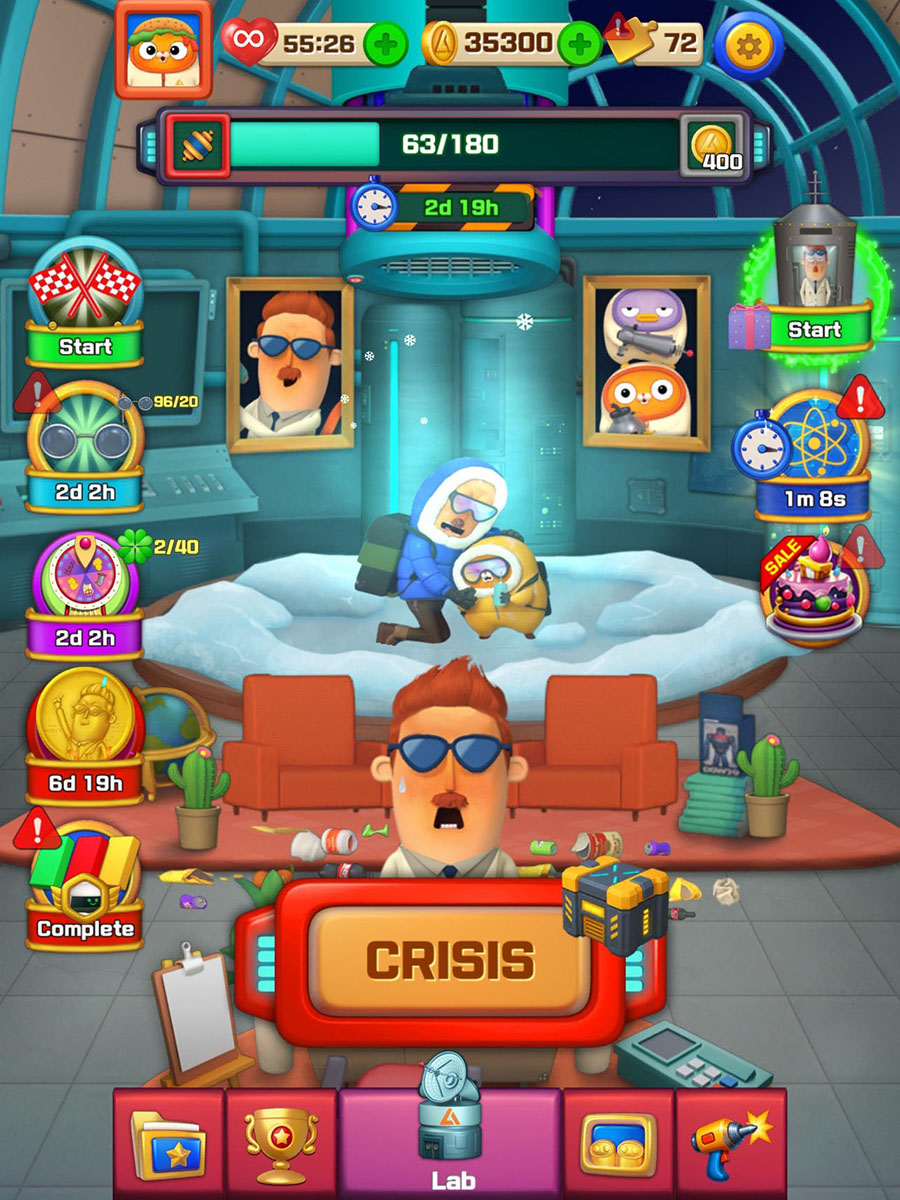Select the Lab tab
Viewport: 900px width, 1200px height.
click(450, 1145)
